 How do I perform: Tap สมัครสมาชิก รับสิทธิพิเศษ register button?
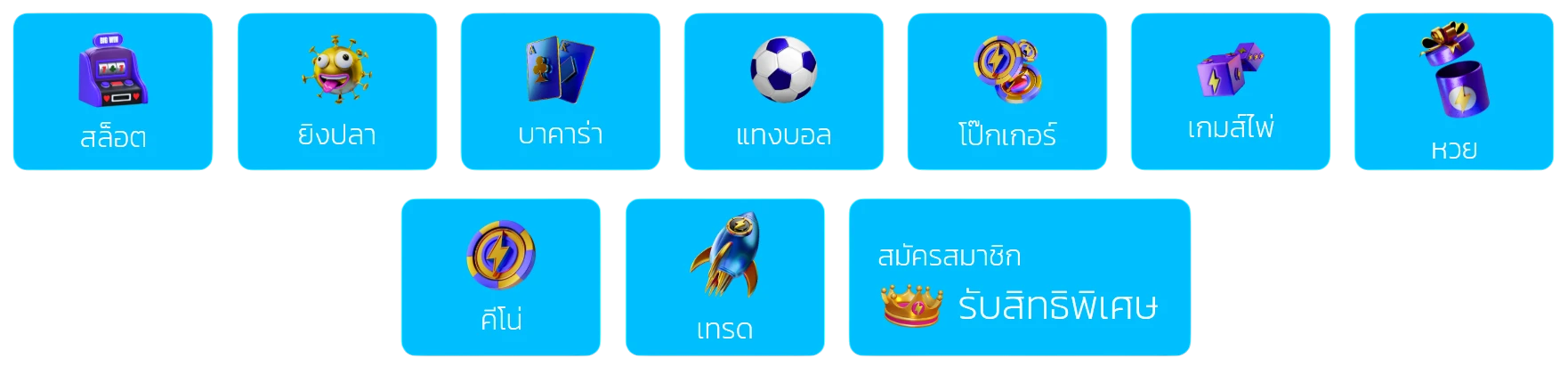click(x=1020, y=277)
